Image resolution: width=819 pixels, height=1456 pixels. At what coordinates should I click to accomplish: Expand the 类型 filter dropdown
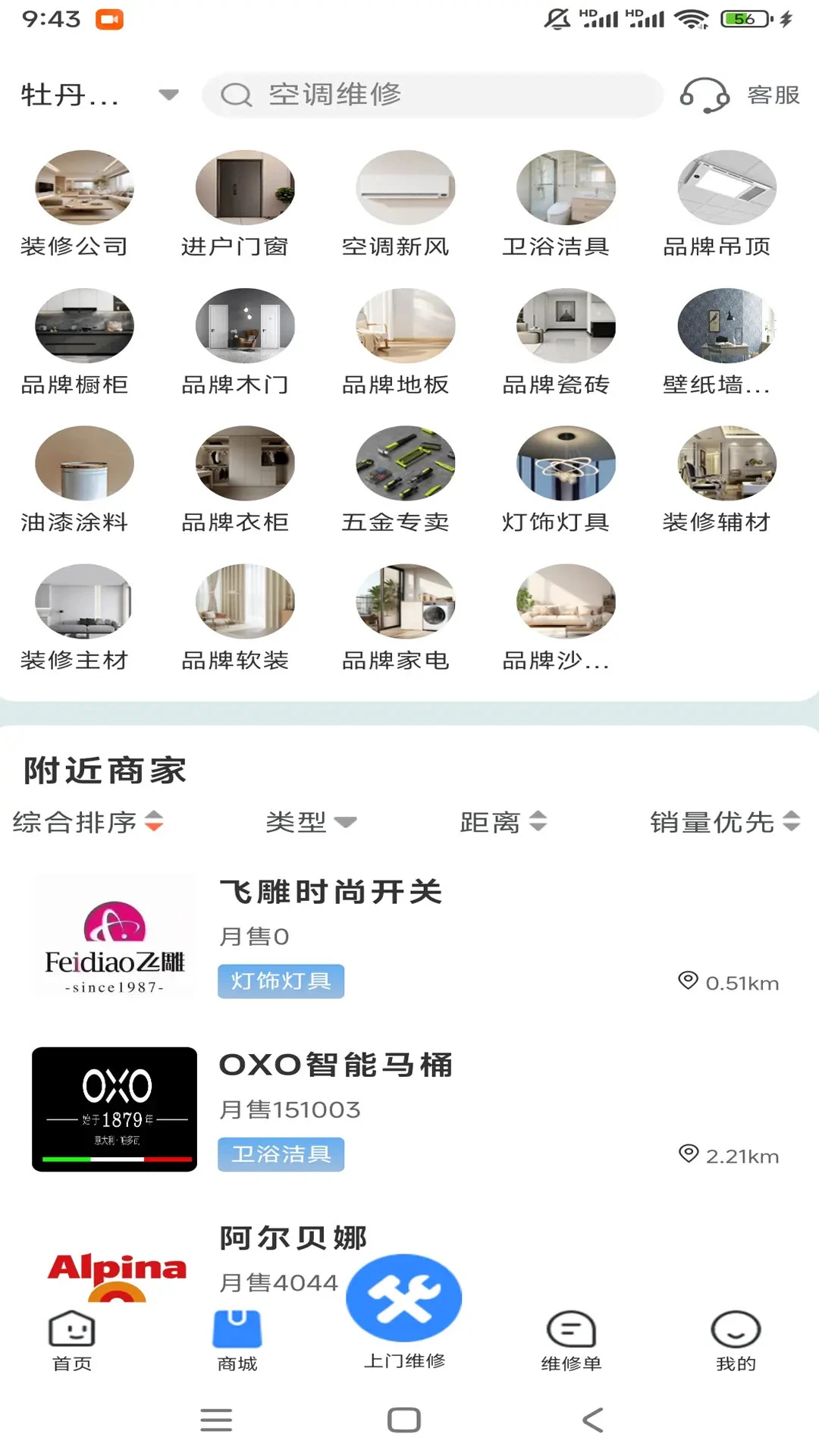point(311,822)
